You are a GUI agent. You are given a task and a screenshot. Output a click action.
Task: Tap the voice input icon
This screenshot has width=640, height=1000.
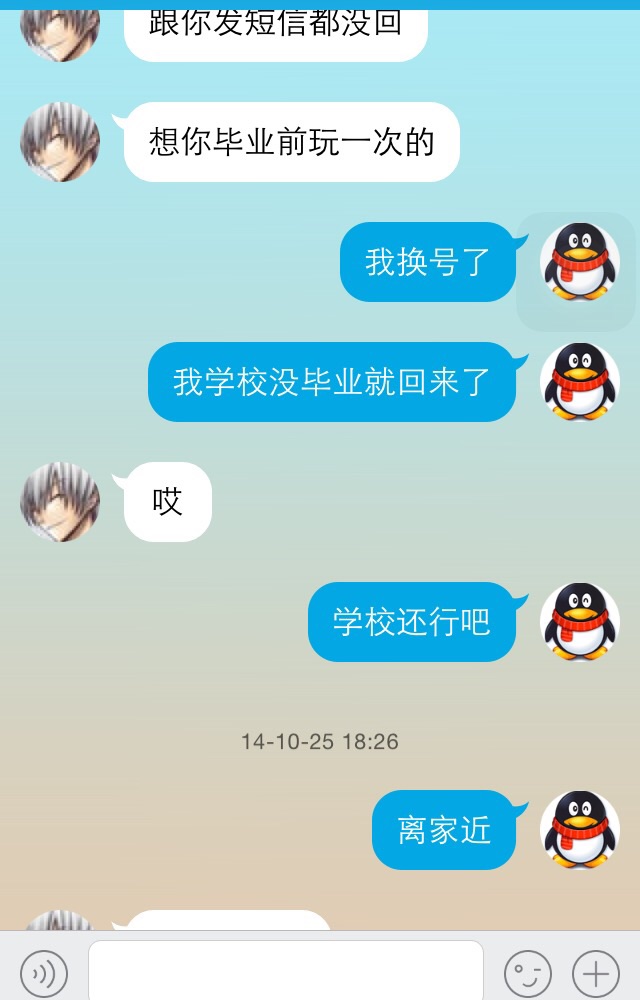click(44, 972)
